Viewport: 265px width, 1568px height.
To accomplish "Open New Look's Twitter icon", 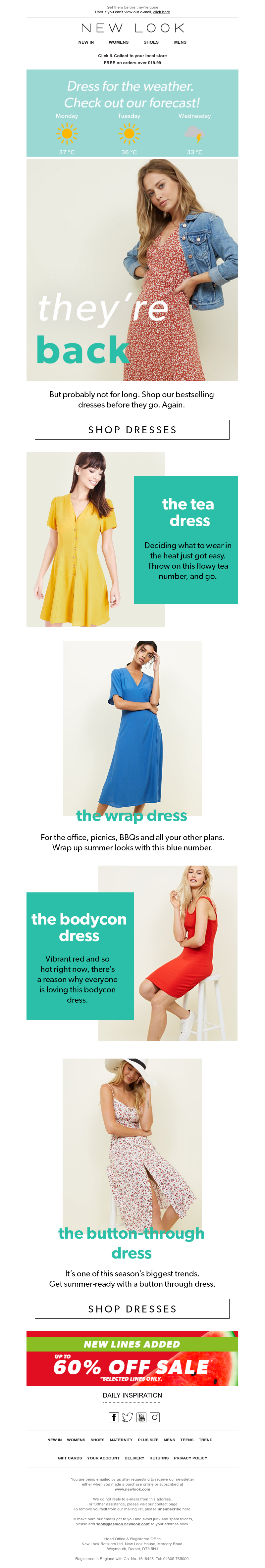I will click(x=127, y=1418).
